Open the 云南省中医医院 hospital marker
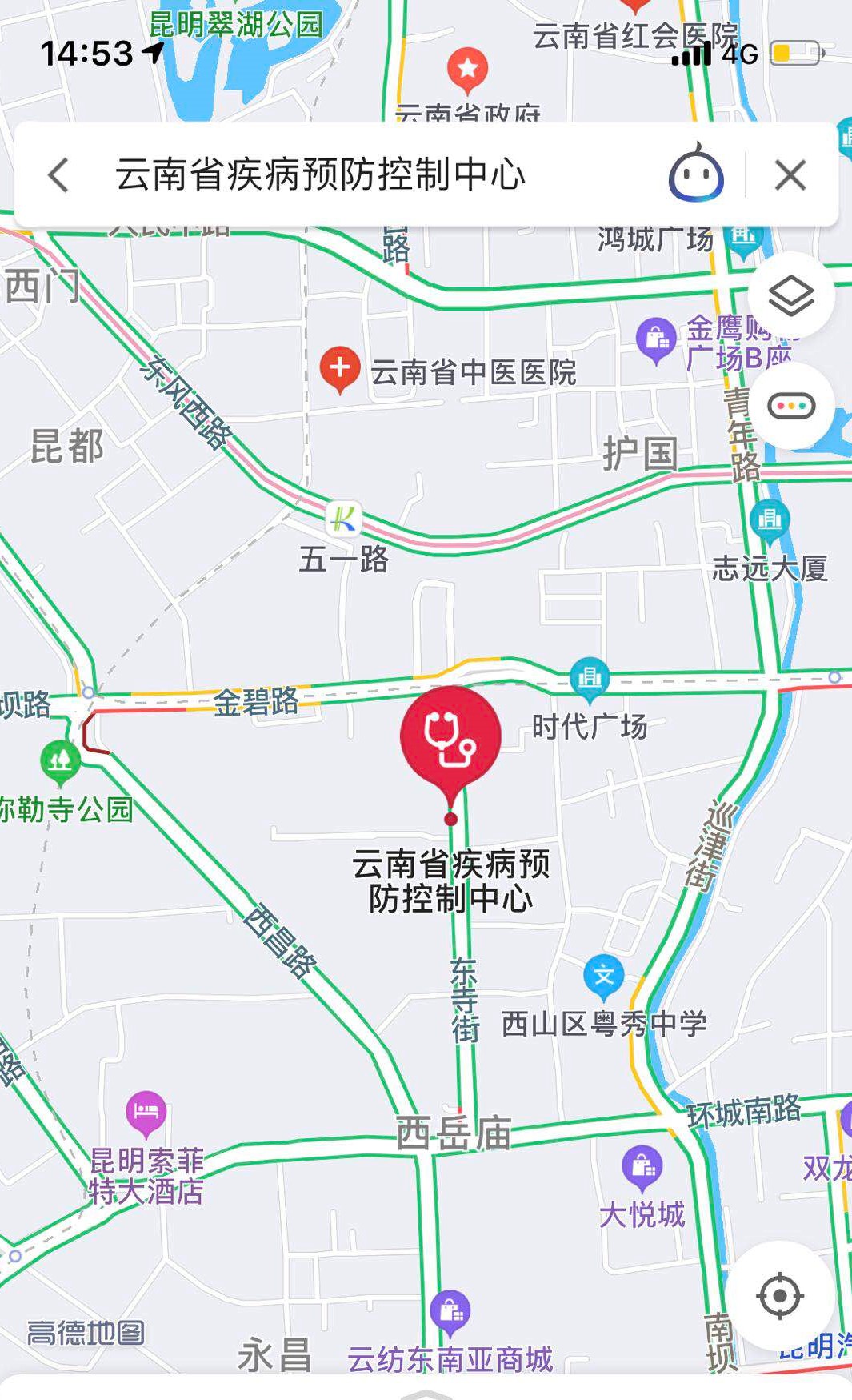The image size is (852, 1400). click(x=340, y=369)
